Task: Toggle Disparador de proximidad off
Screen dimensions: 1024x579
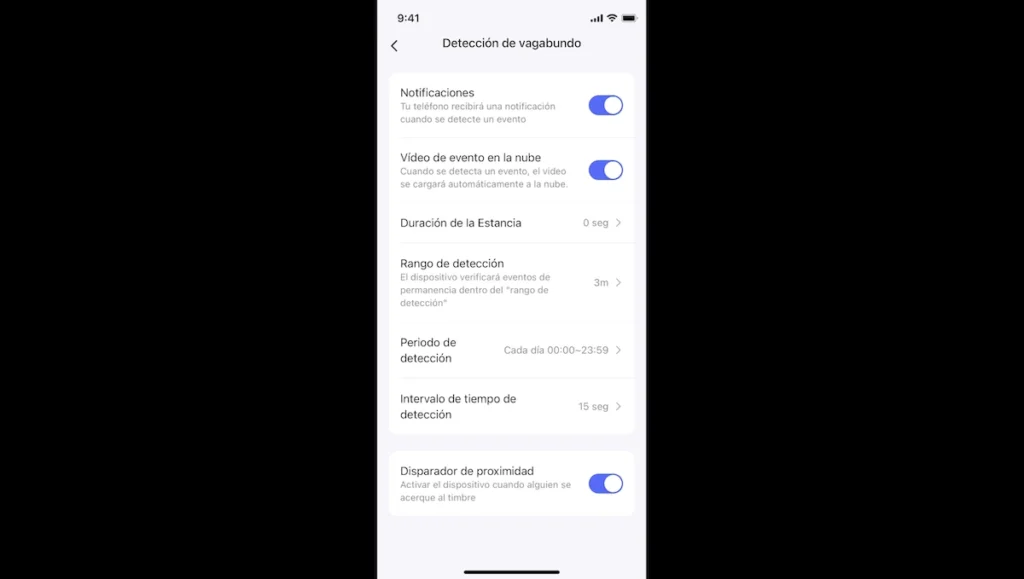Action: coord(605,484)
